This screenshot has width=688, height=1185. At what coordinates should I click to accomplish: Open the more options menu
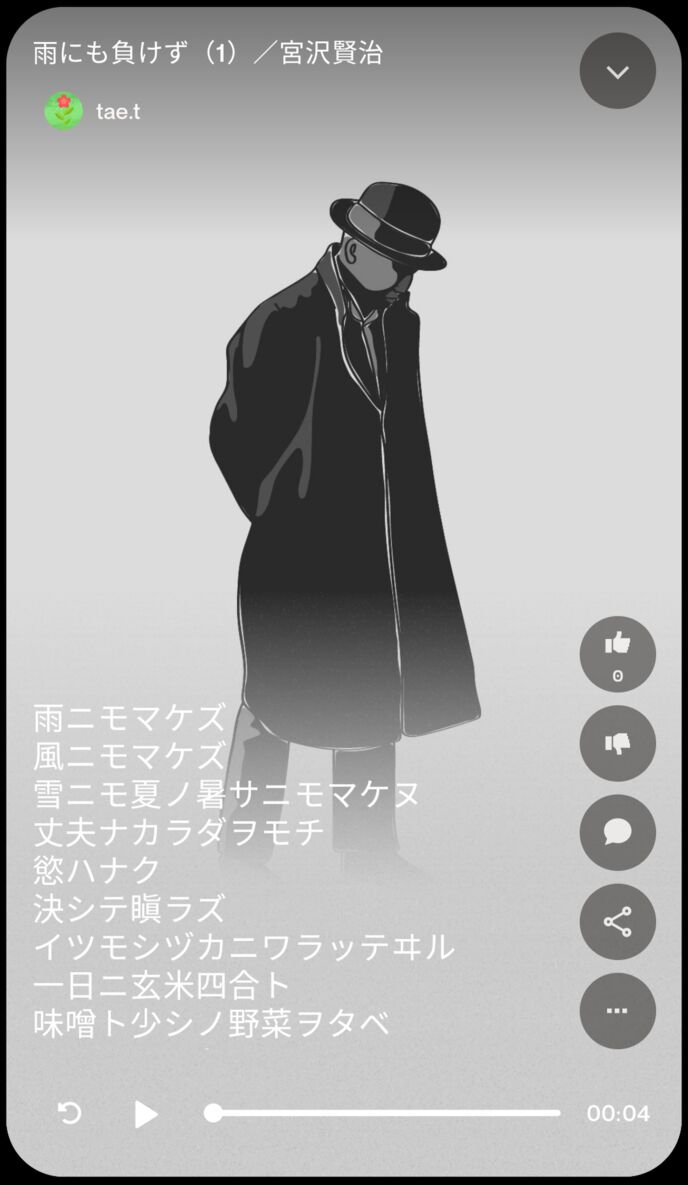pyautogui.click(x=617, y=1010)
